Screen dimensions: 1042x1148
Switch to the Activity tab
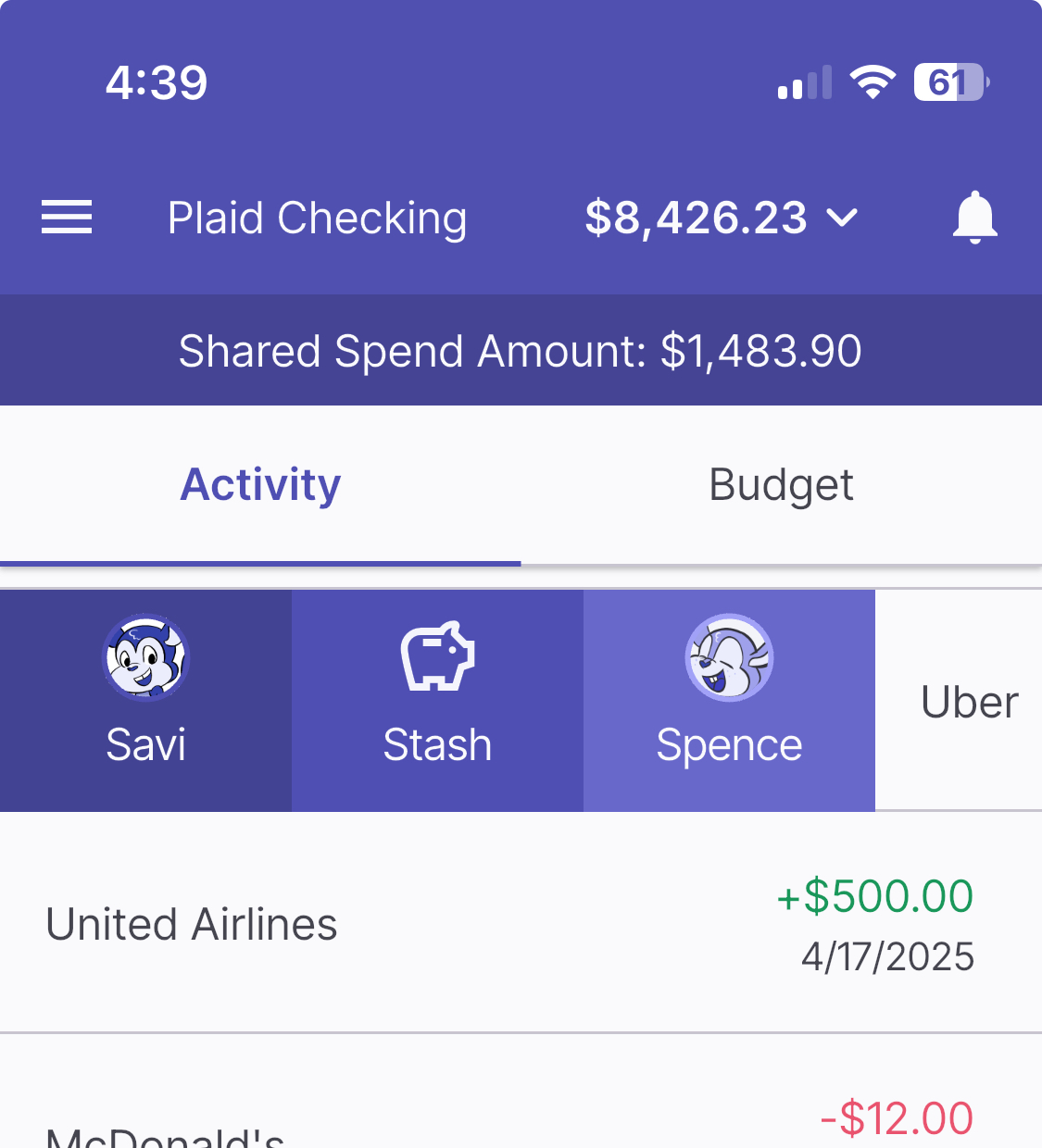(260, 485)
